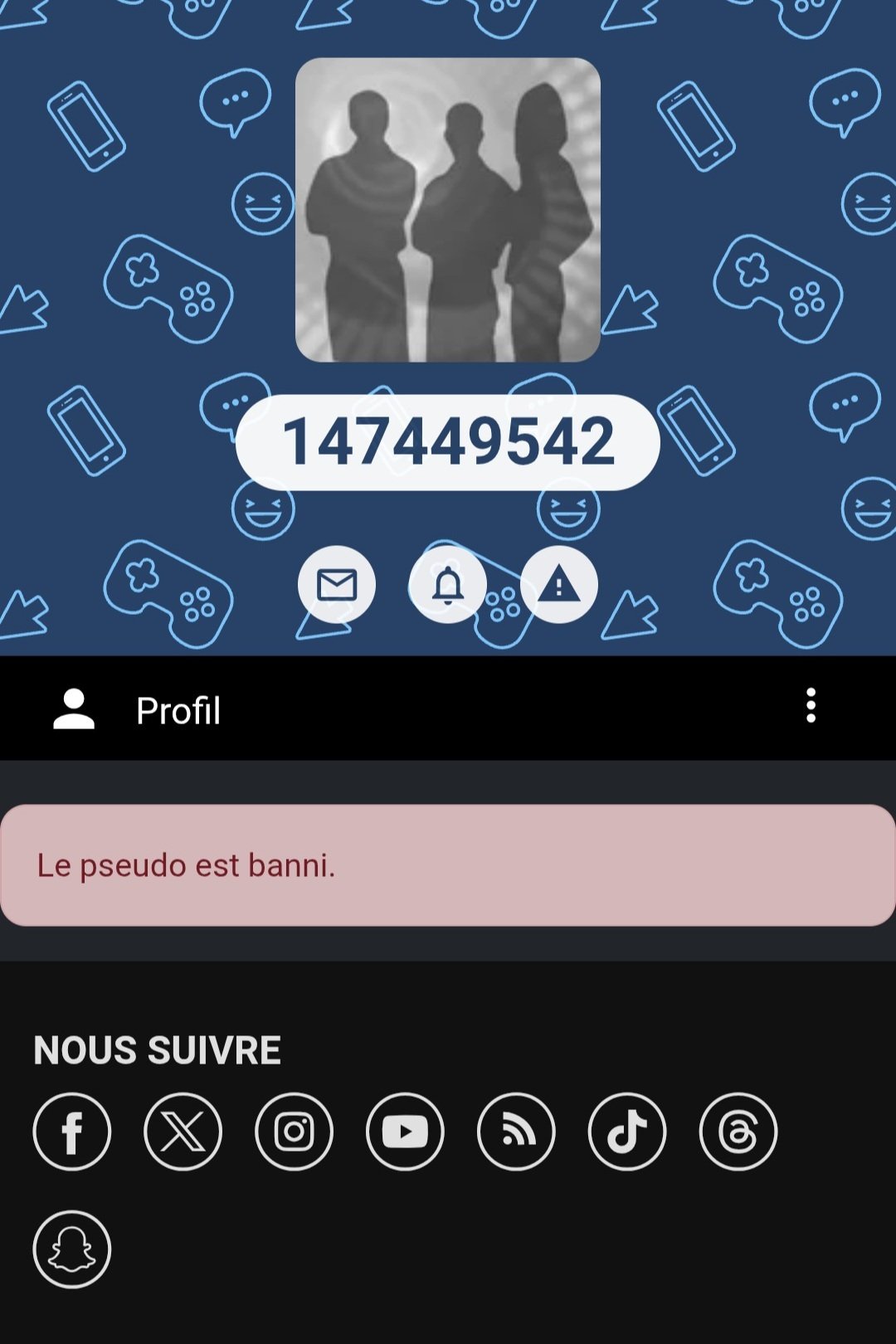
Task: Send a private message via envelope icon
Action: click(x=337, y=585)
